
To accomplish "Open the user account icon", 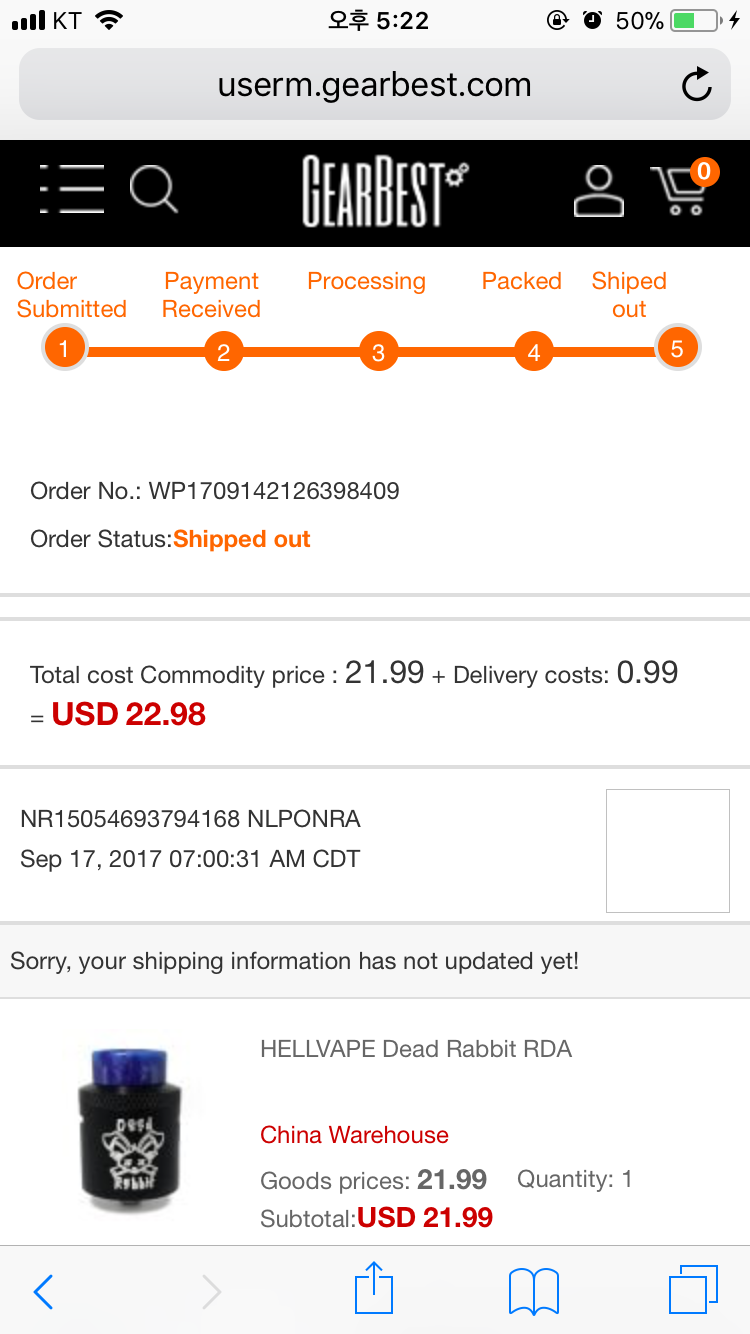I will pos(598,190).
